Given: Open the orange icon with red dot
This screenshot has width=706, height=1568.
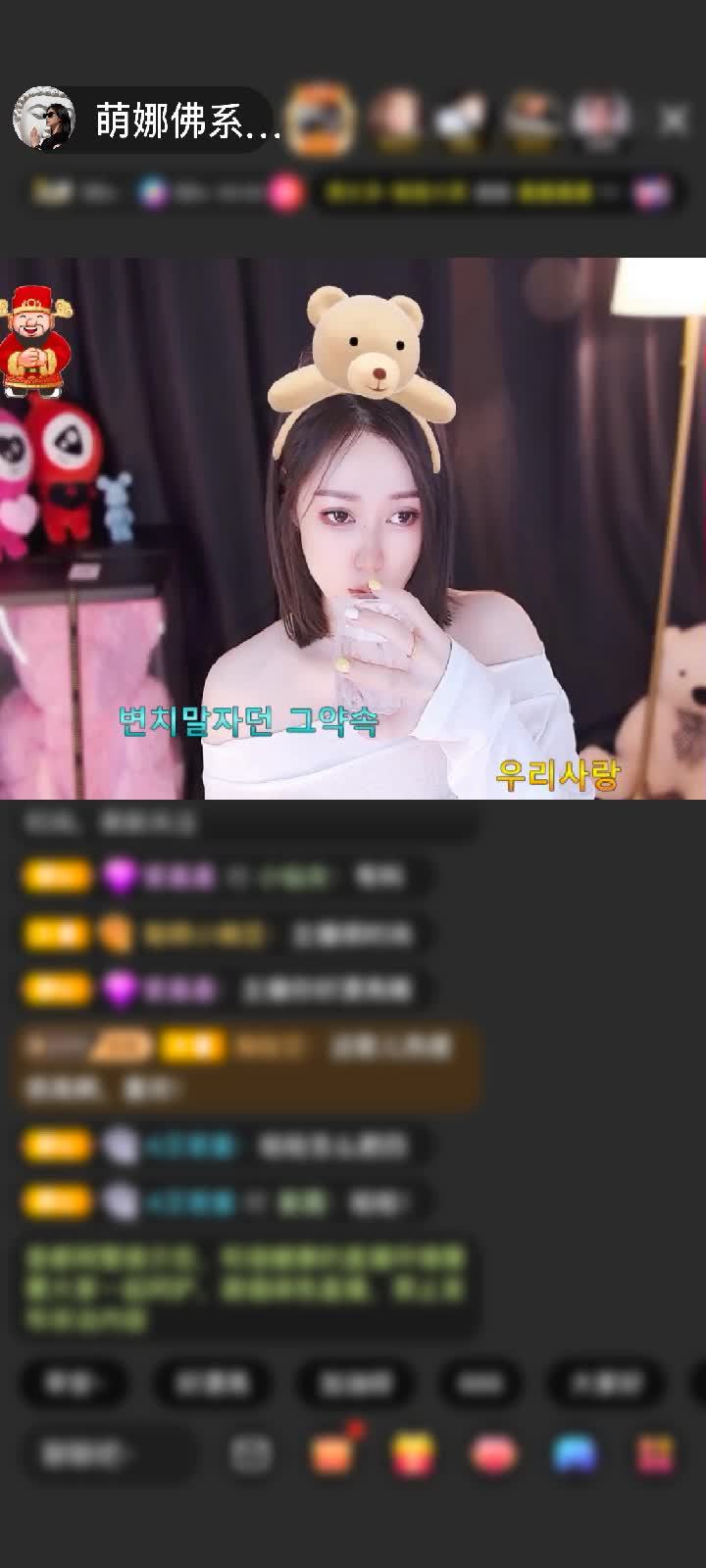Looking at the screenshot, I should tap(331, 1453).
